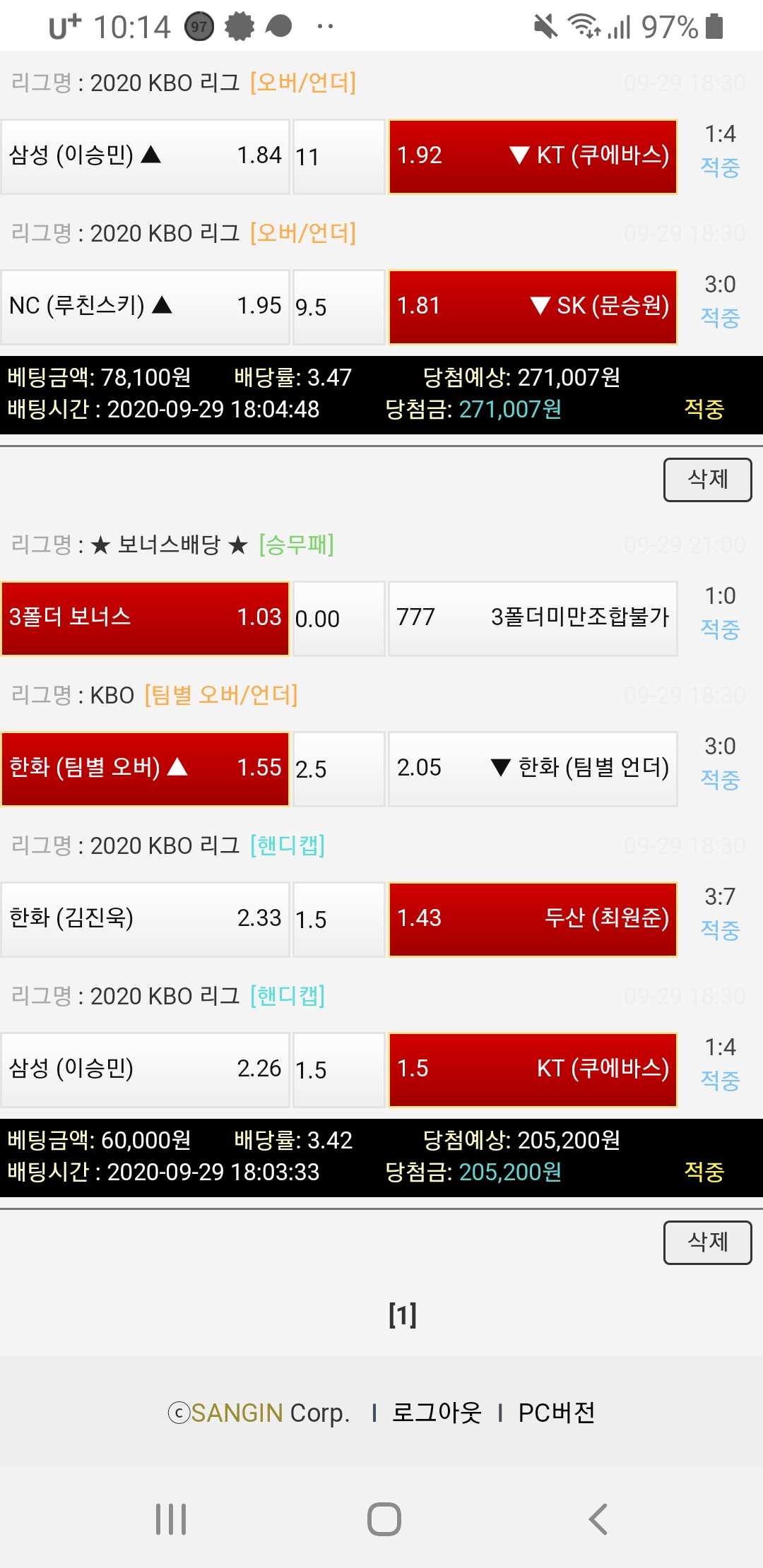Switch to PC버전 of the site
This screenshot has width=763, height=1568.
557,1413
